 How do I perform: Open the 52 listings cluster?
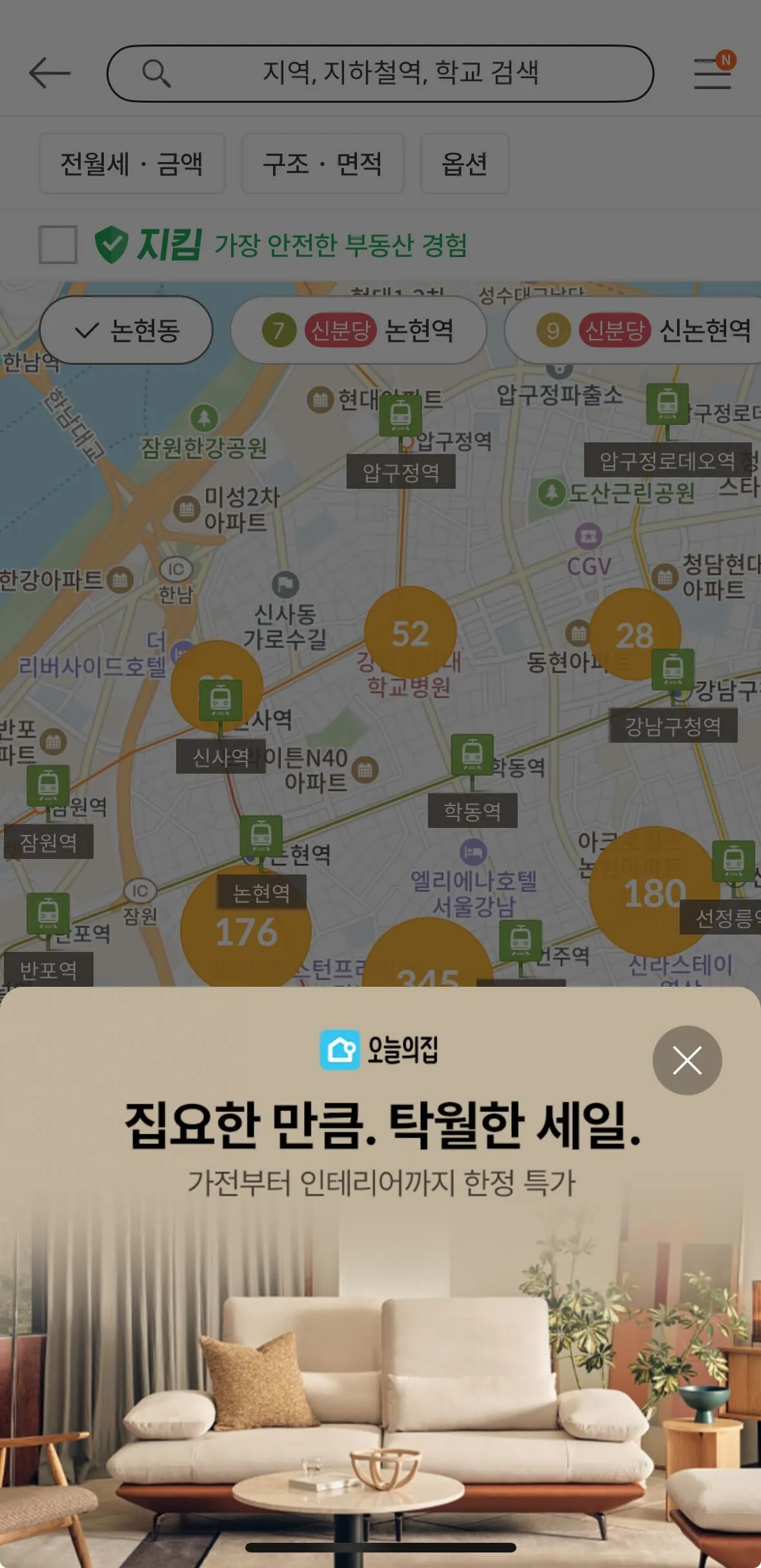tap(410, 632)
